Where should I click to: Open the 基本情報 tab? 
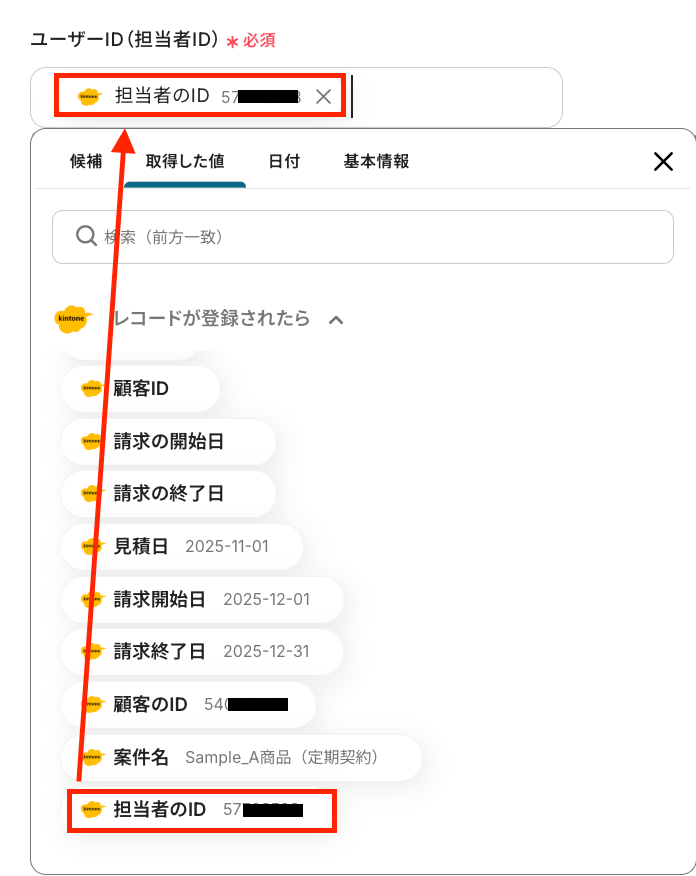point(376,161)
